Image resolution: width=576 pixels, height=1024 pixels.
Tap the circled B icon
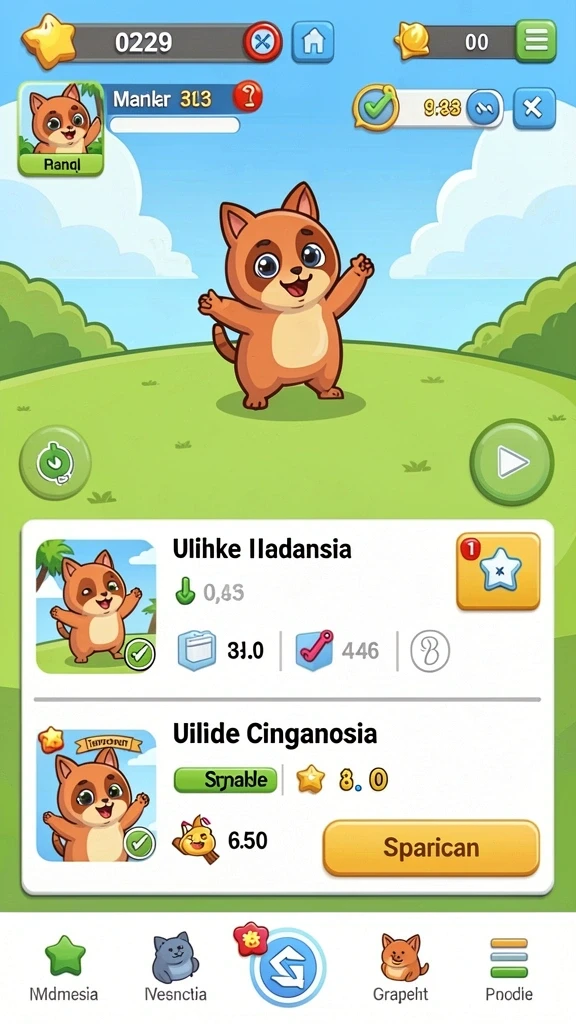tap(430, 651)
